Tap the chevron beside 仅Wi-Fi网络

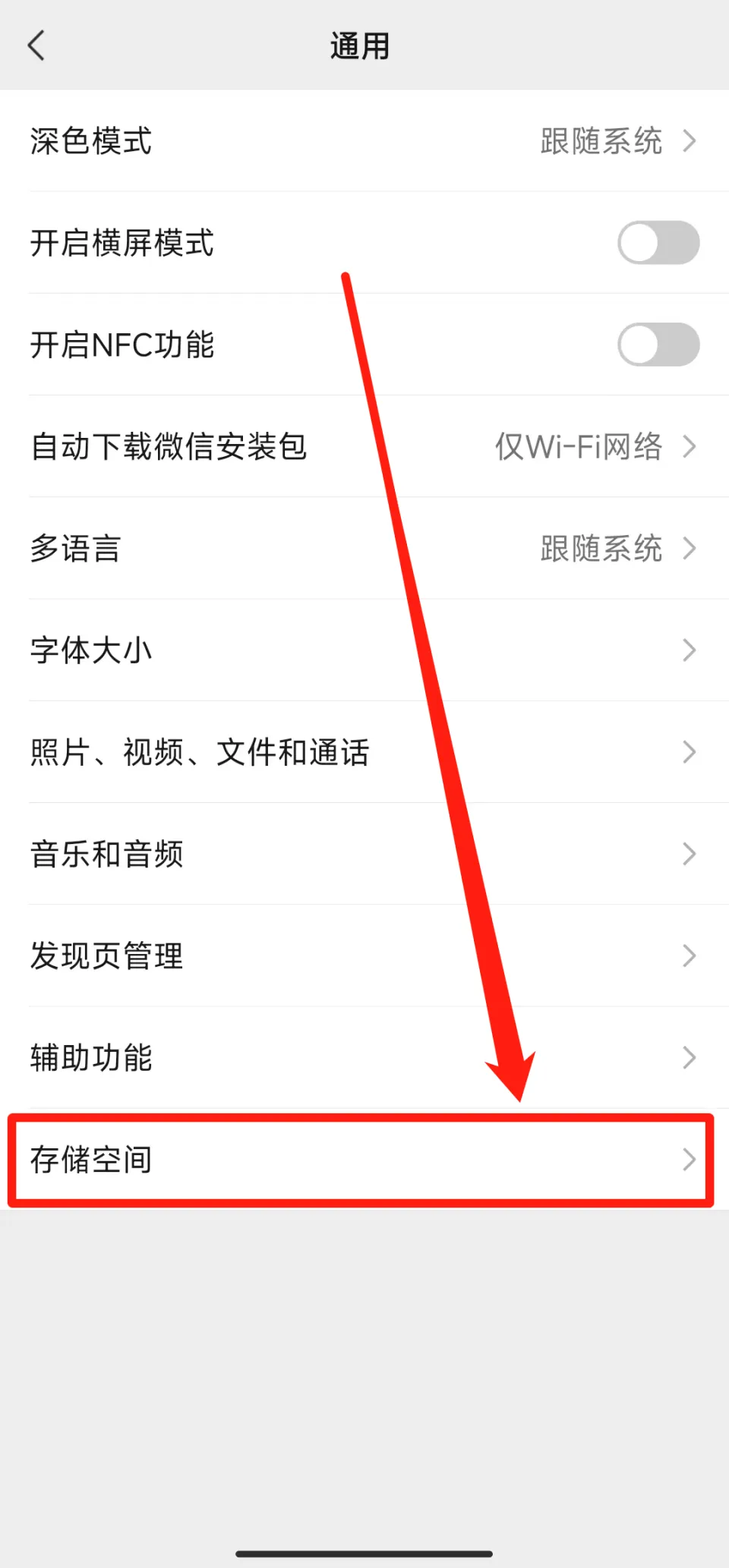pyautogui.click(x=690, y=447)
